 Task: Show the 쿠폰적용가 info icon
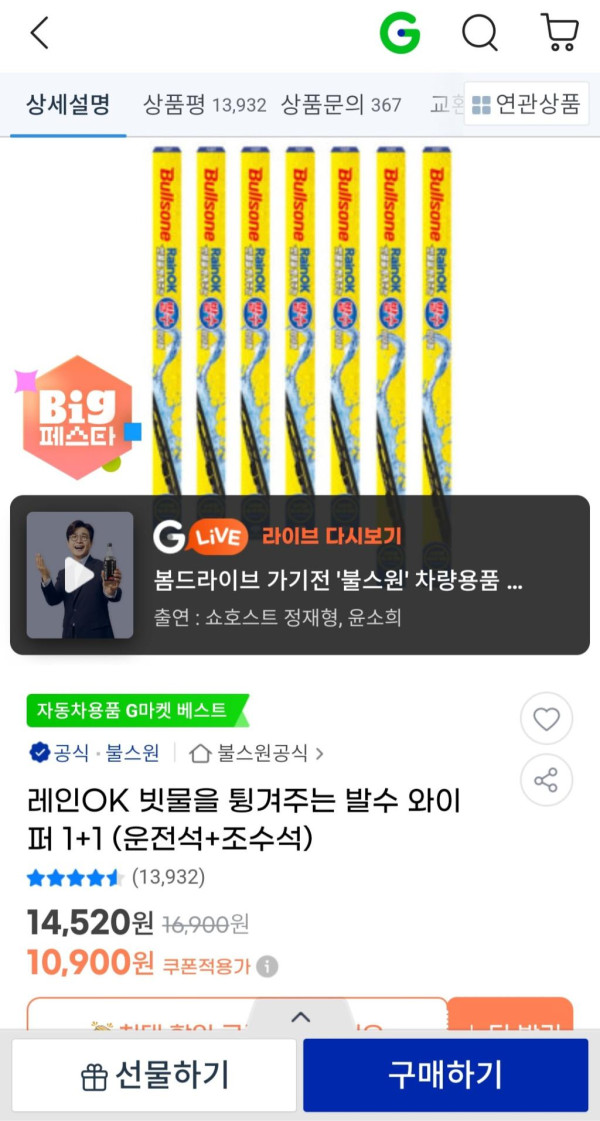click(x=267, y=967)
